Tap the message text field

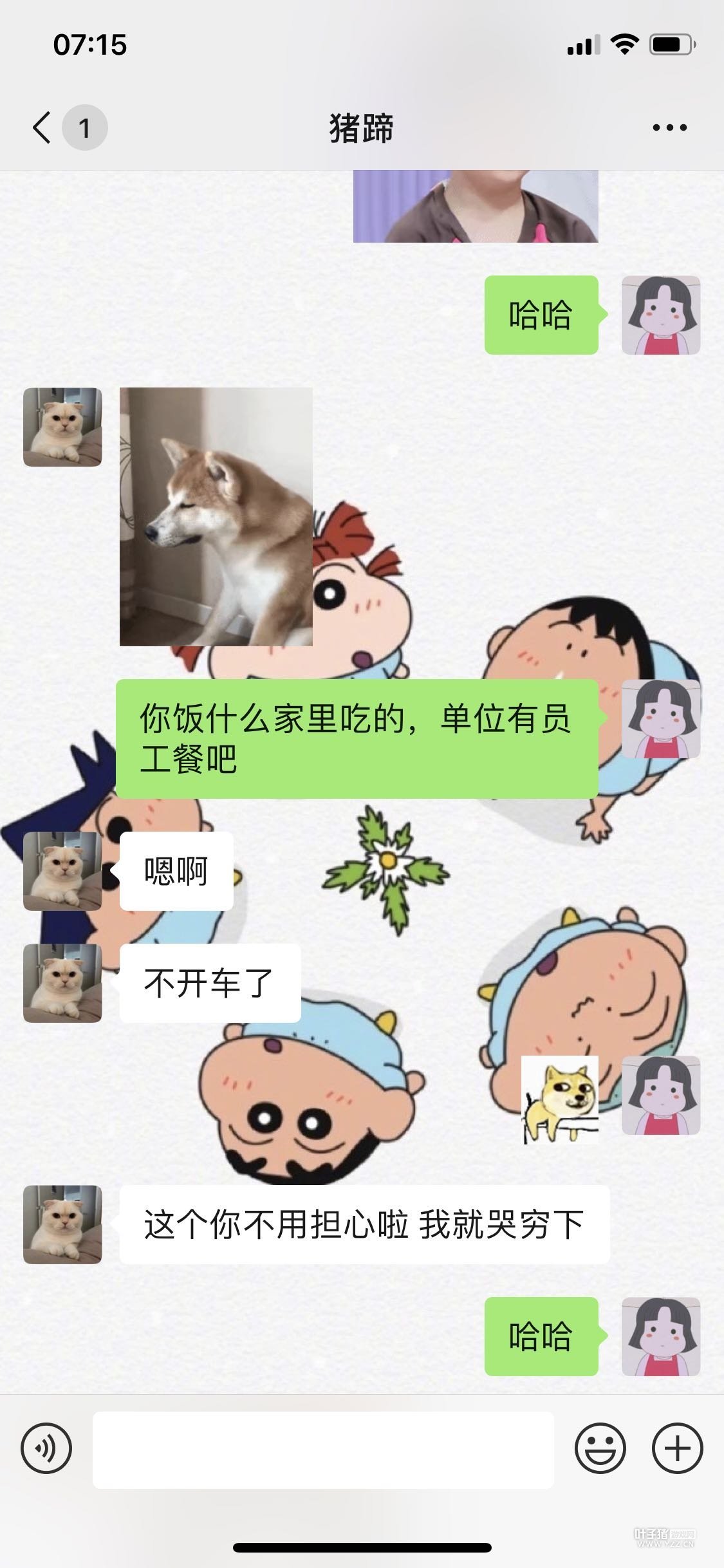(323, 1449)
